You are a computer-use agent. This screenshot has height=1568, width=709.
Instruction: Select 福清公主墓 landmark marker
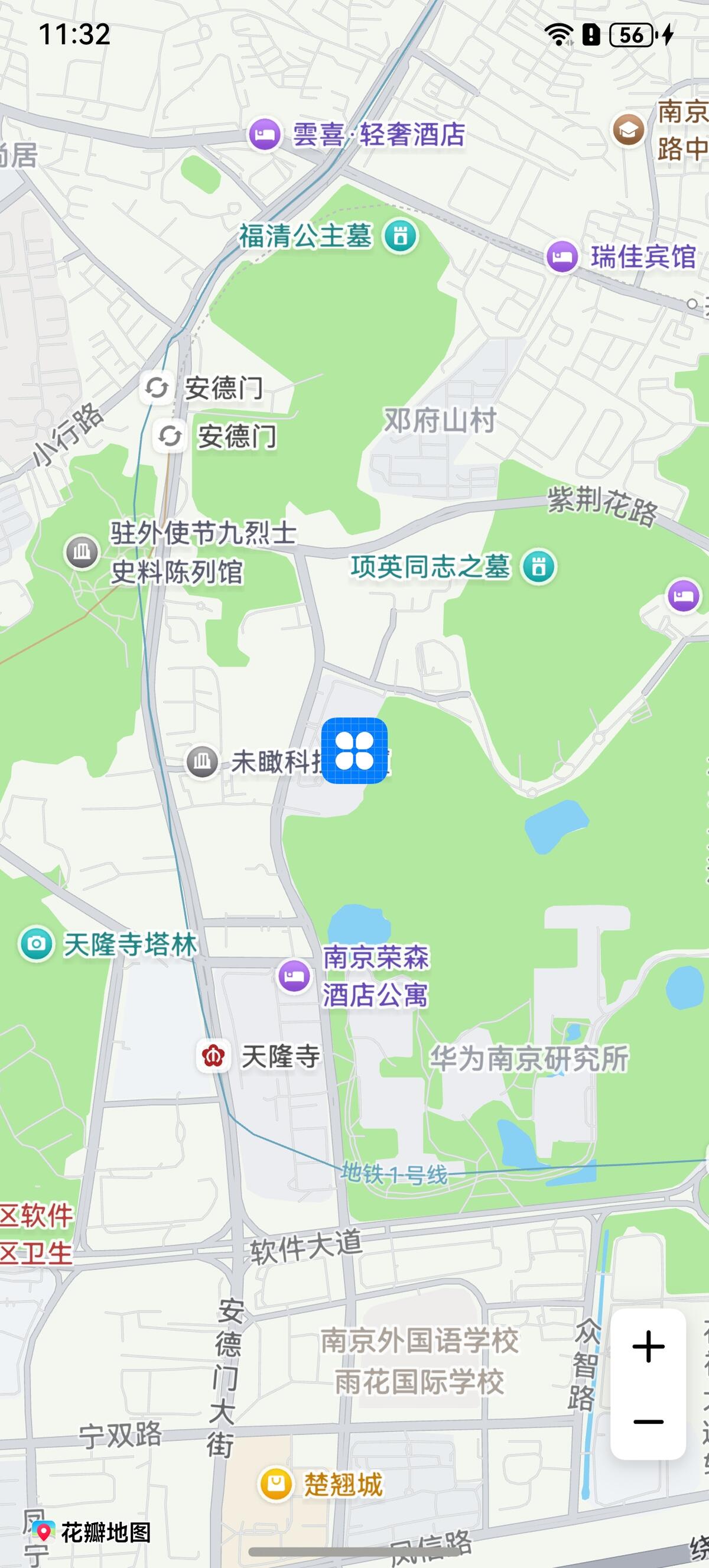point(400,236)
